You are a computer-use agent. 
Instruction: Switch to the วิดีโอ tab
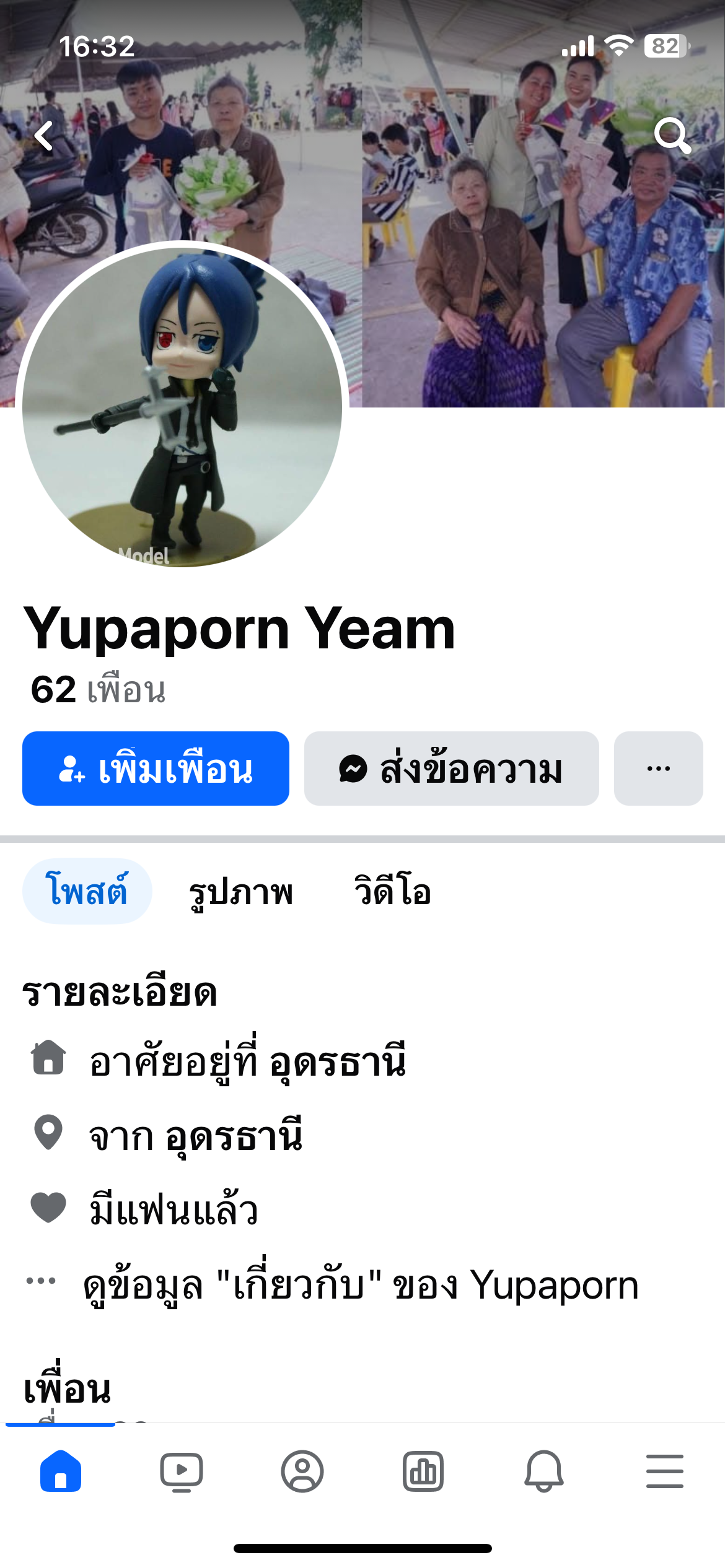click(392, 891)
